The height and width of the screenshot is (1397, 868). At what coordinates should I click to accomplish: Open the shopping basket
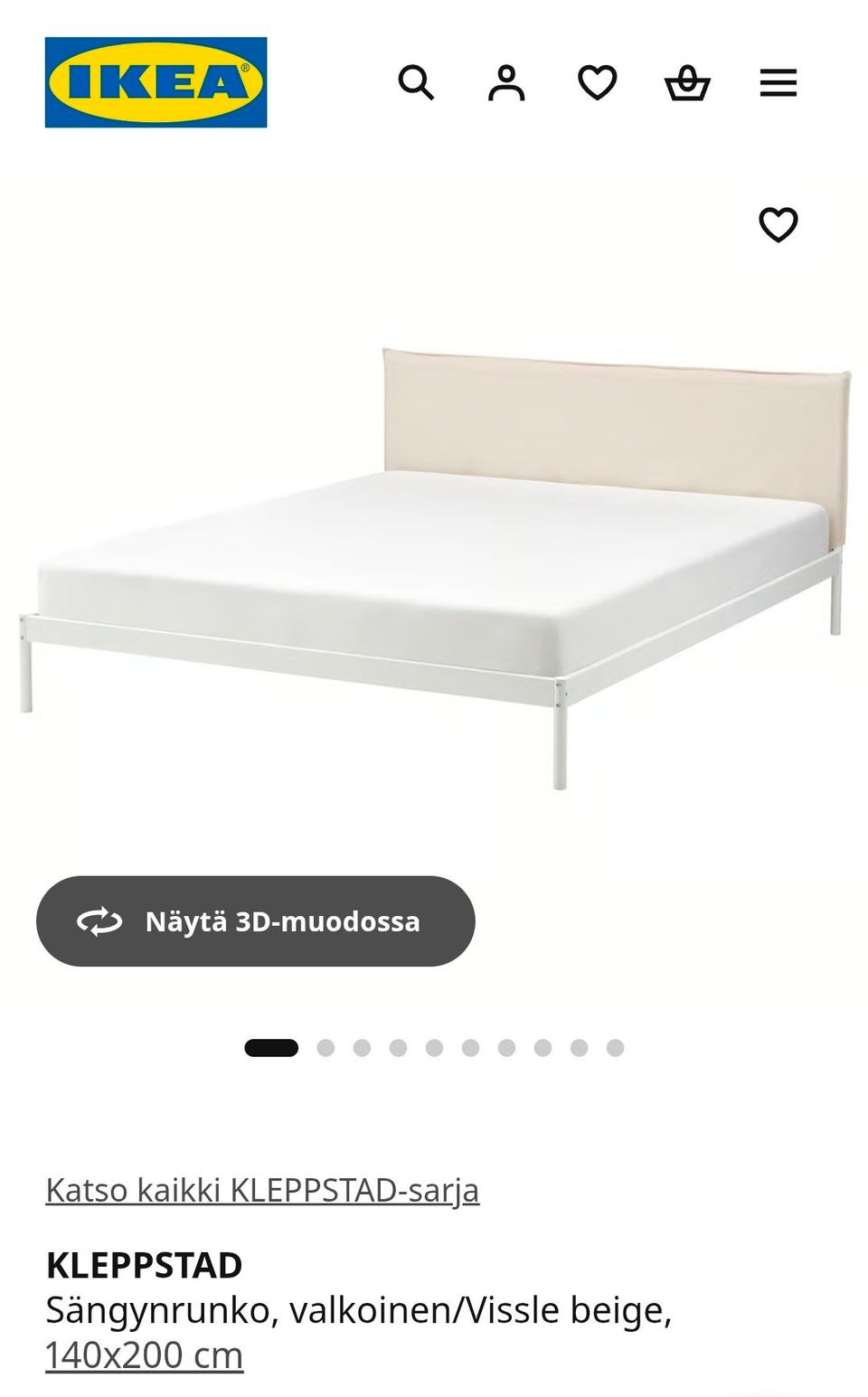pos(687,83)
